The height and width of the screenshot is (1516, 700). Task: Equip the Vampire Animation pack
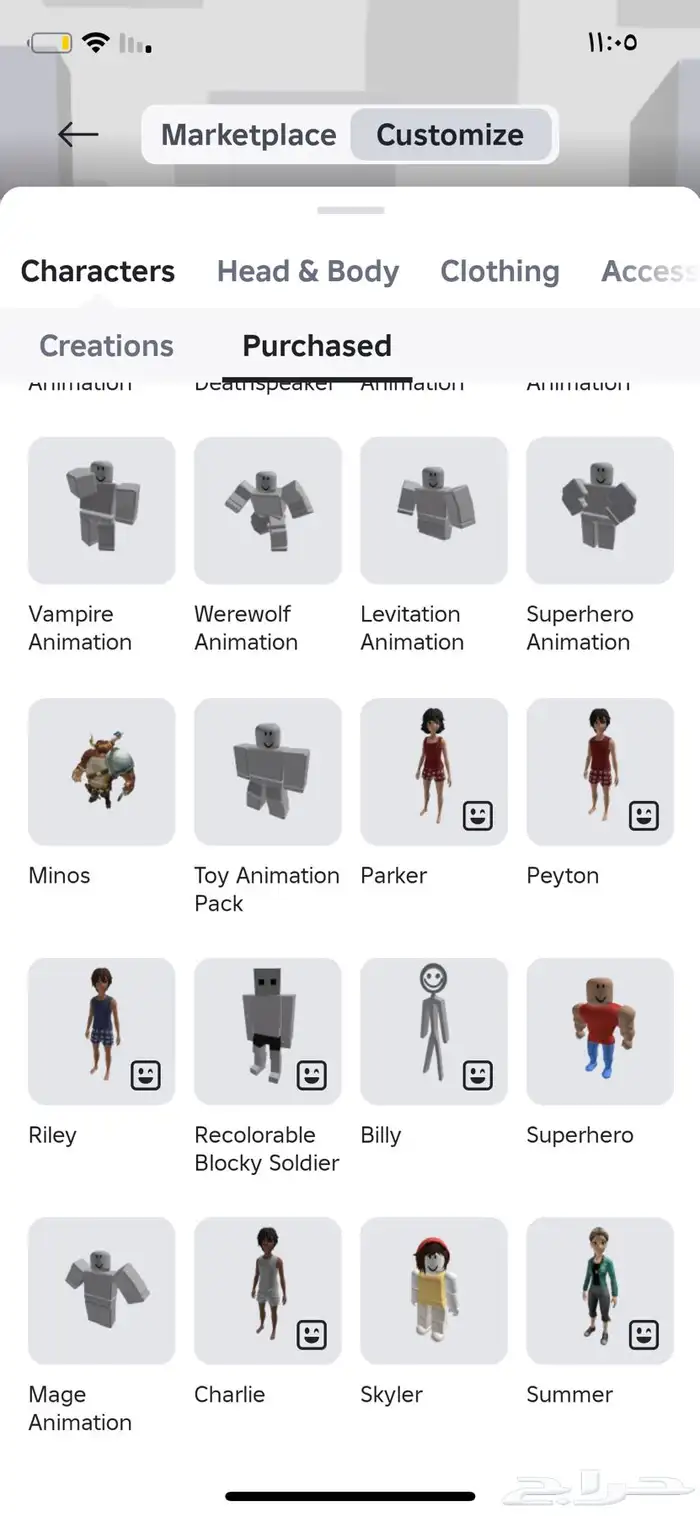(x=102, y=510)
